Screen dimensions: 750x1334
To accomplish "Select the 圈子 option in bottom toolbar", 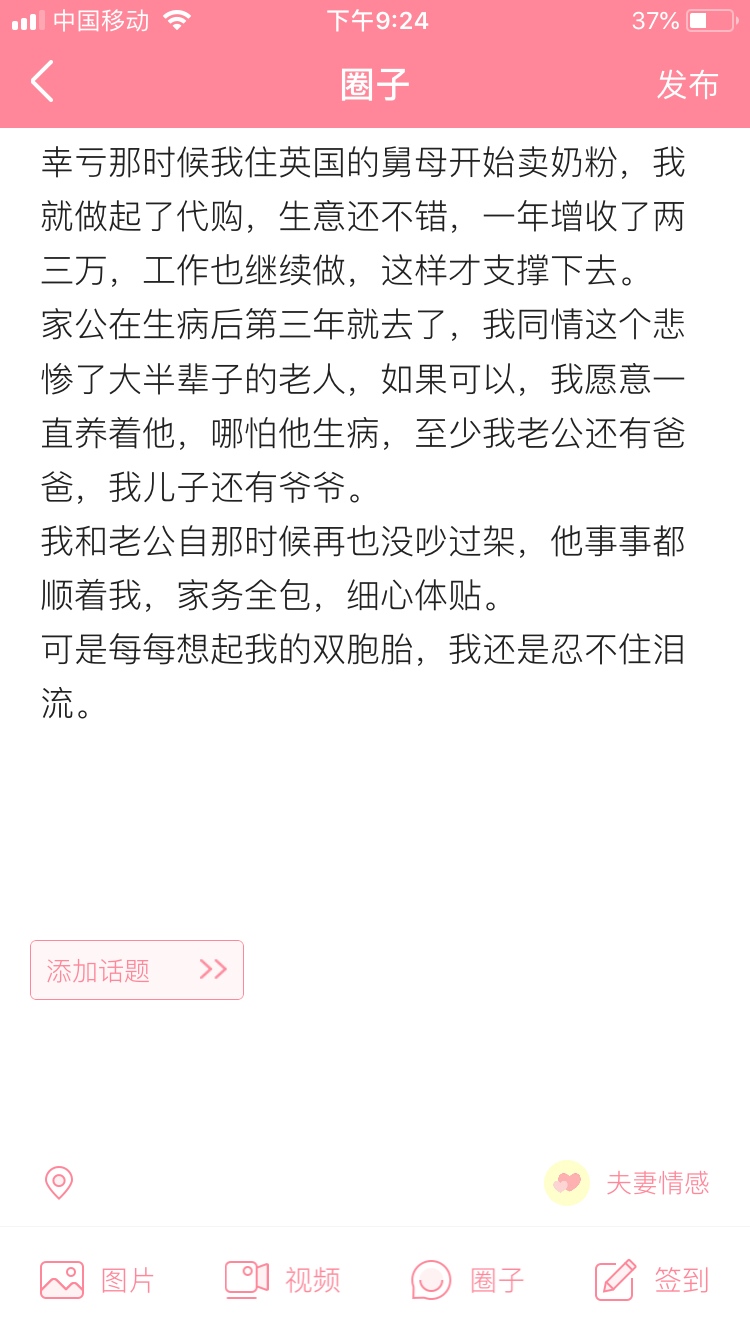I will [x=467, y=1280].
